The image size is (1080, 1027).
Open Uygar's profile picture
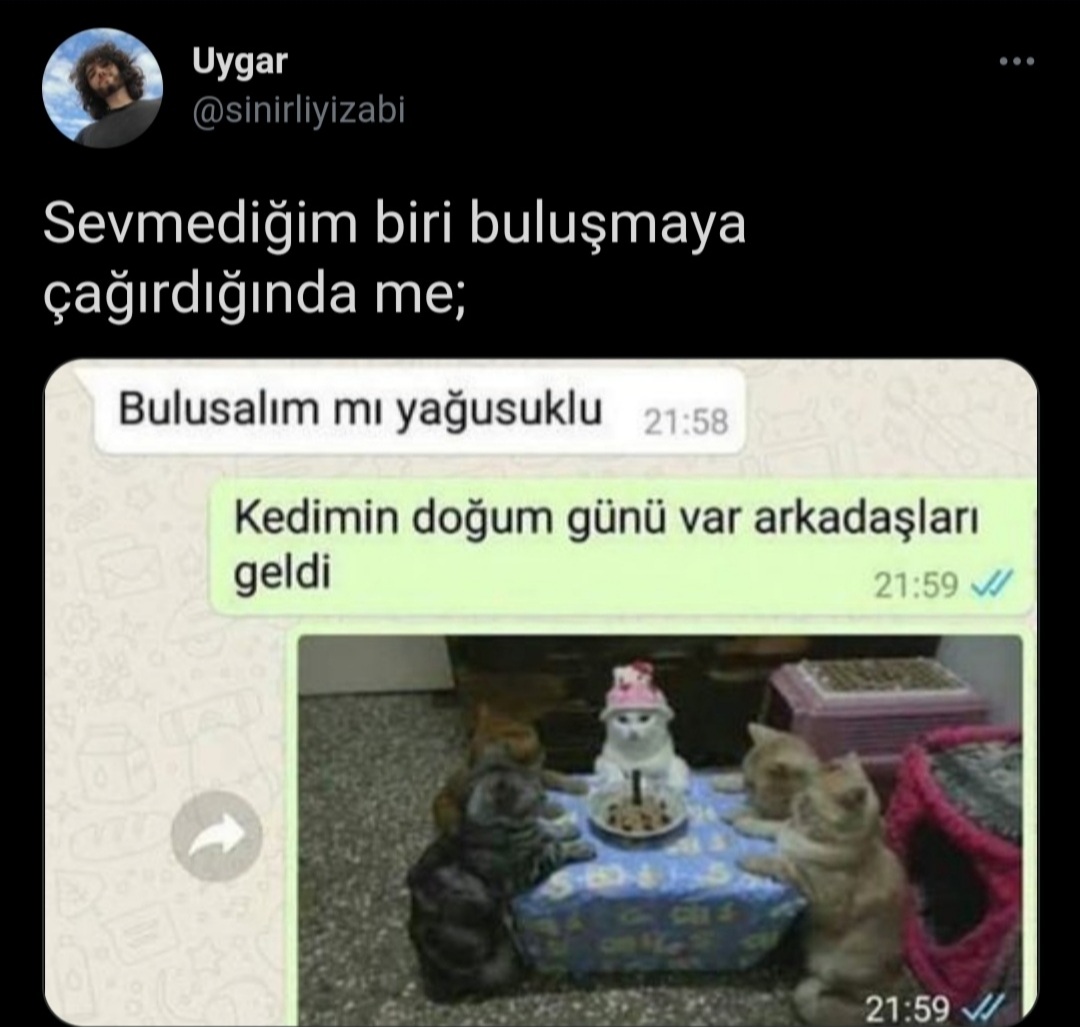[x=102, y=88]
